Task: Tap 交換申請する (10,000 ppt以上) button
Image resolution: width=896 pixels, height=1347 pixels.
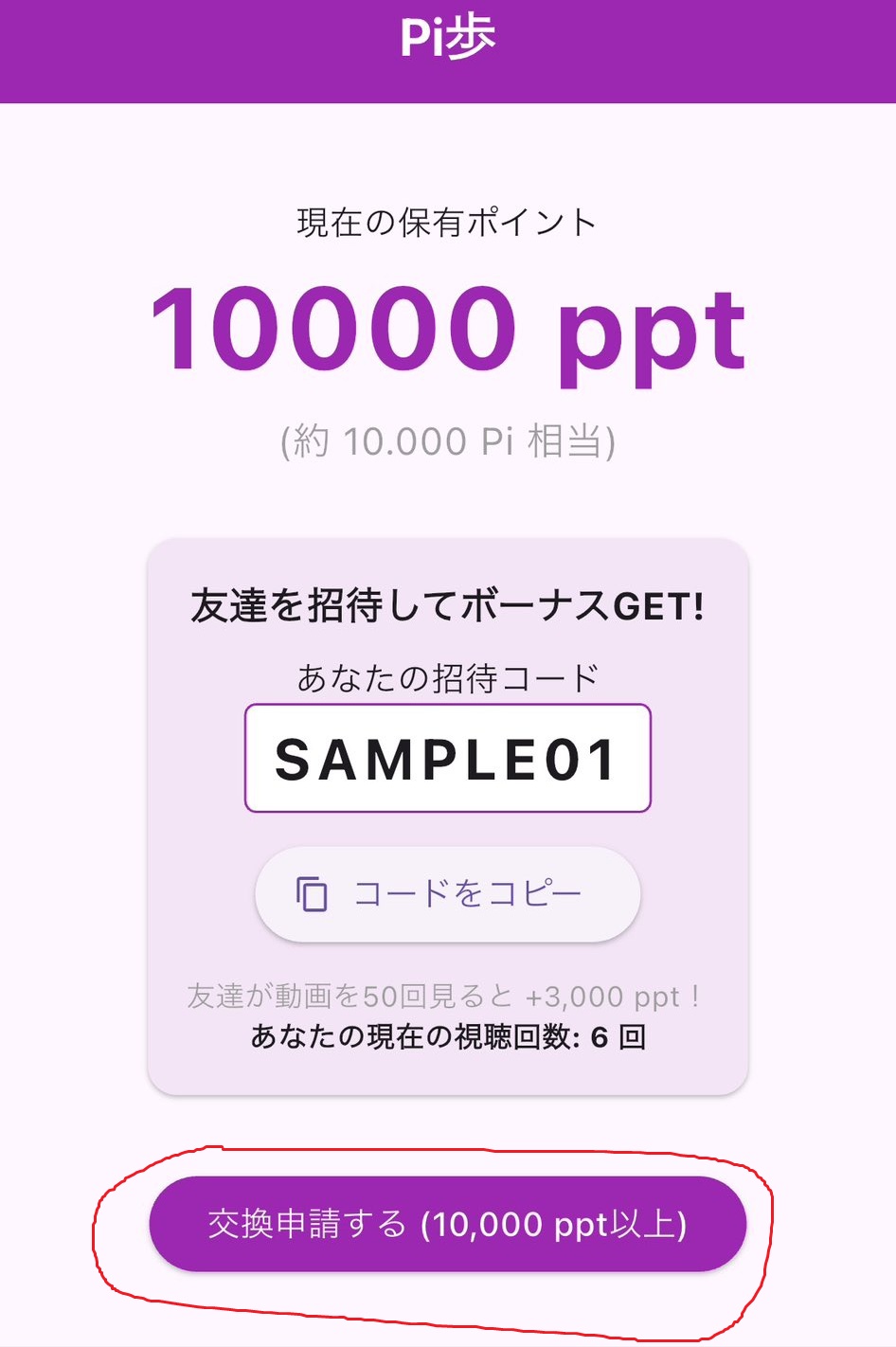Action: (447, 1223)
